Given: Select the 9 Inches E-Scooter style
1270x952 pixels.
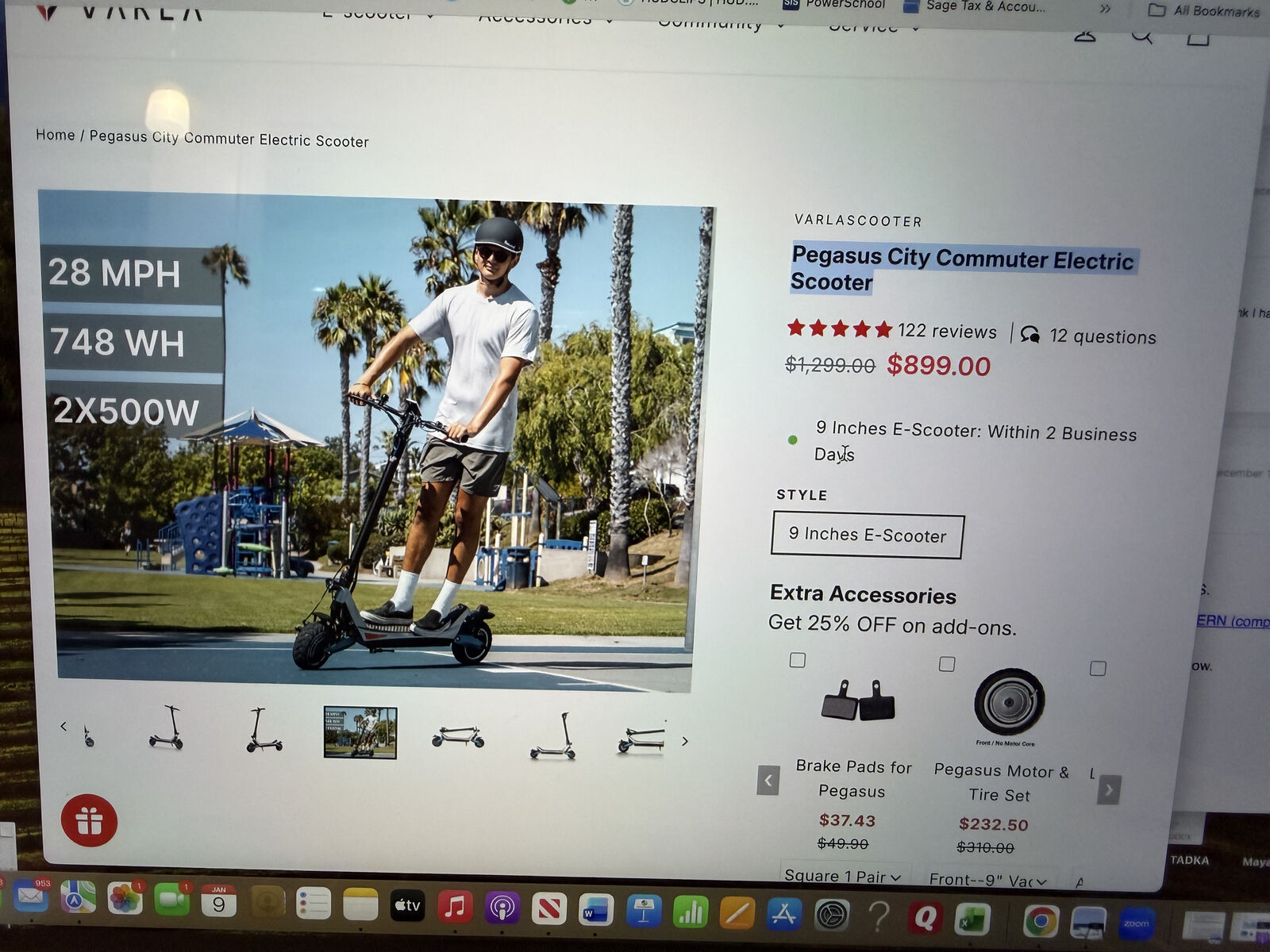Looking at the screenshot, I should tap(867, 535).
